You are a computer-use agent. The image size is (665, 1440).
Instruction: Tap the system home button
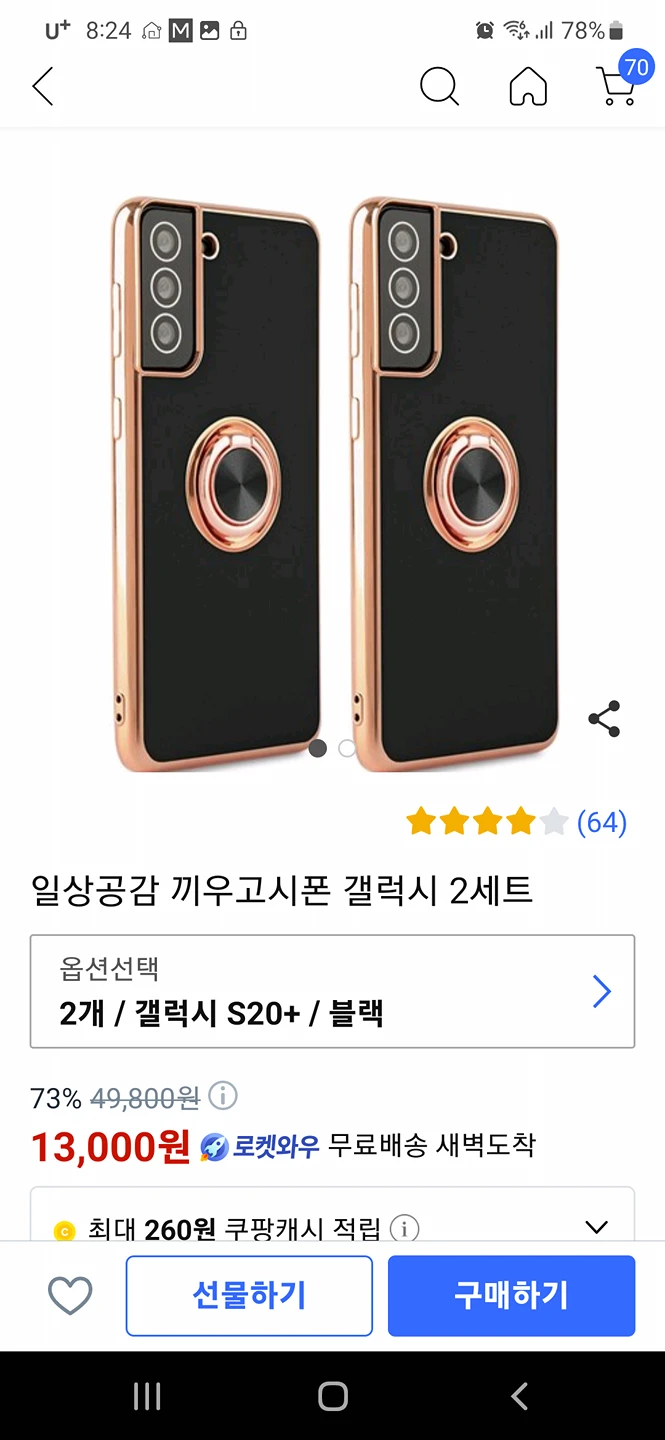tap(332, 1396)
